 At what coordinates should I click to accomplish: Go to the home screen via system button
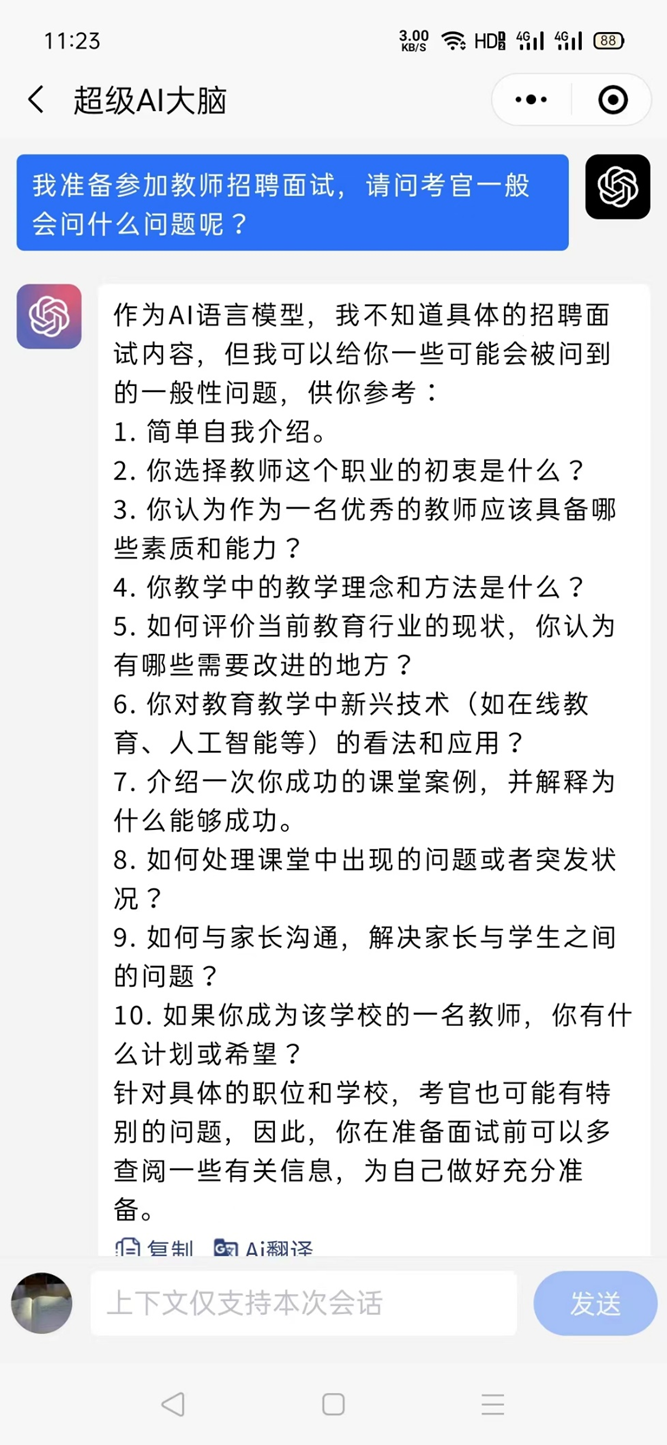[x=333, y=1404]
